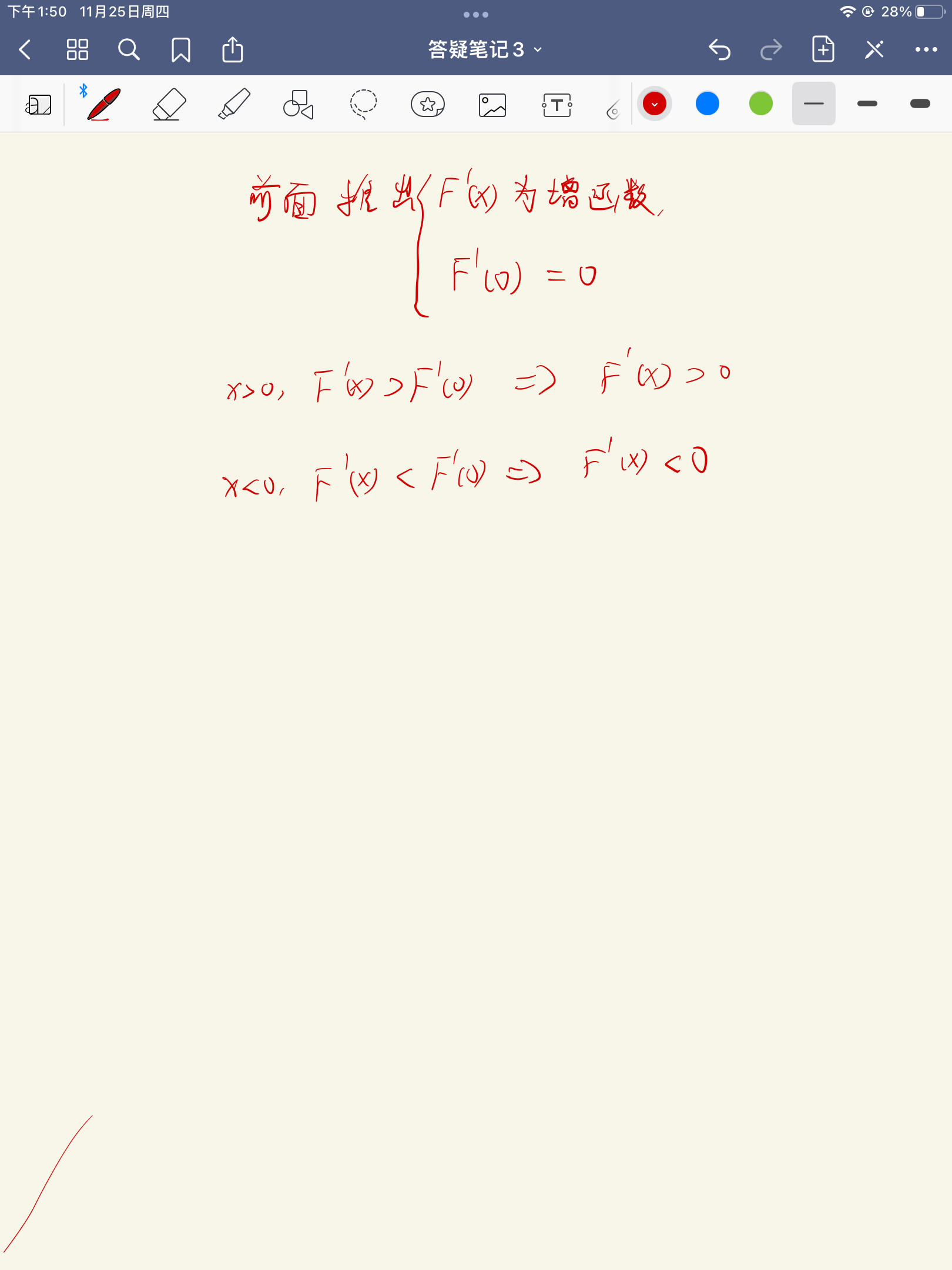Toggle read-only mode with the crossed pen icon
952x1270 pixels.
pyautogui.click(x=874, y=50)
